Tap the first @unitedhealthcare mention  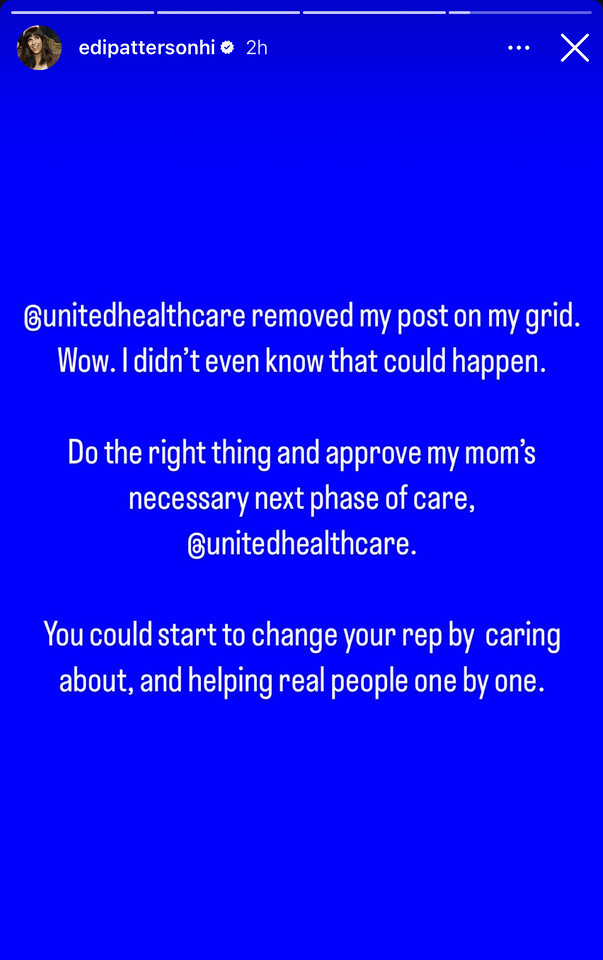(134, 318)
